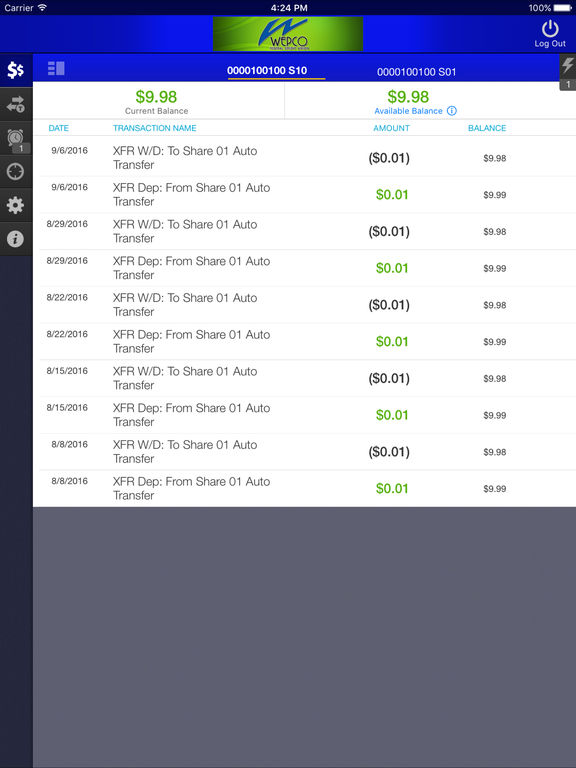Open the locations crosshair section

coord(16,171)
